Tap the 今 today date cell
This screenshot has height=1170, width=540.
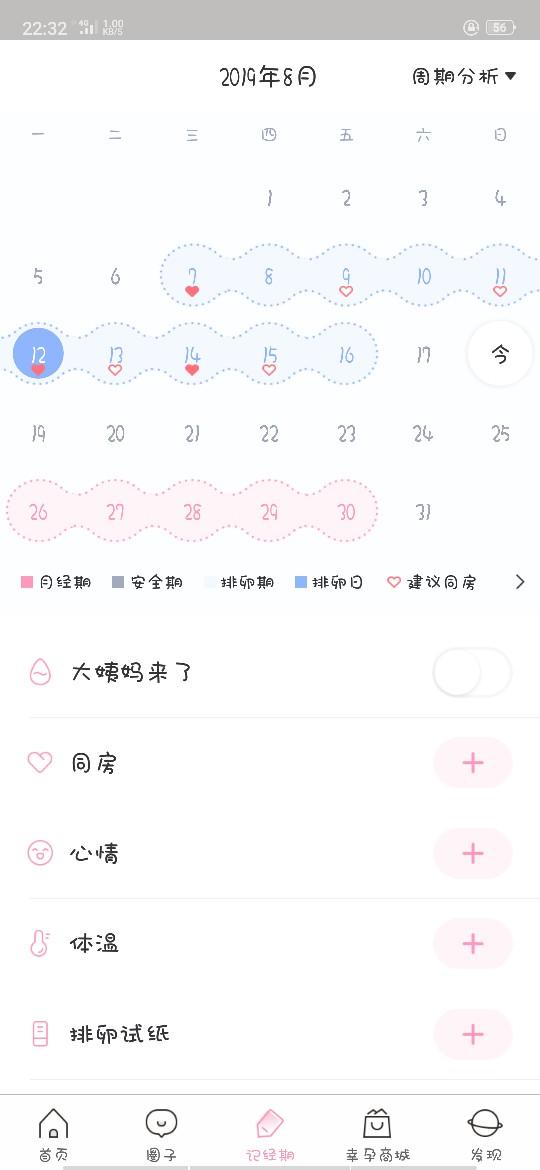500,354
